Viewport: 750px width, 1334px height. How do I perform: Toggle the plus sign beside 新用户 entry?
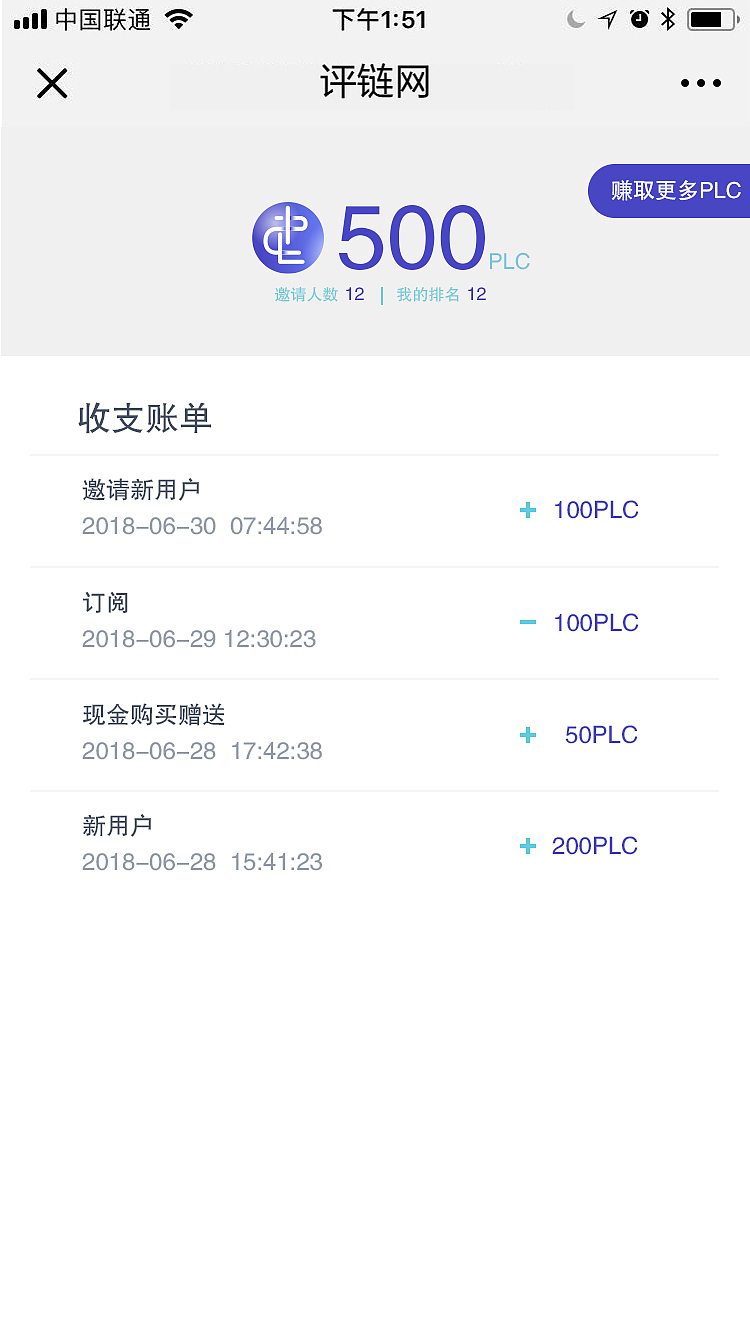click(x=527, y=845)
